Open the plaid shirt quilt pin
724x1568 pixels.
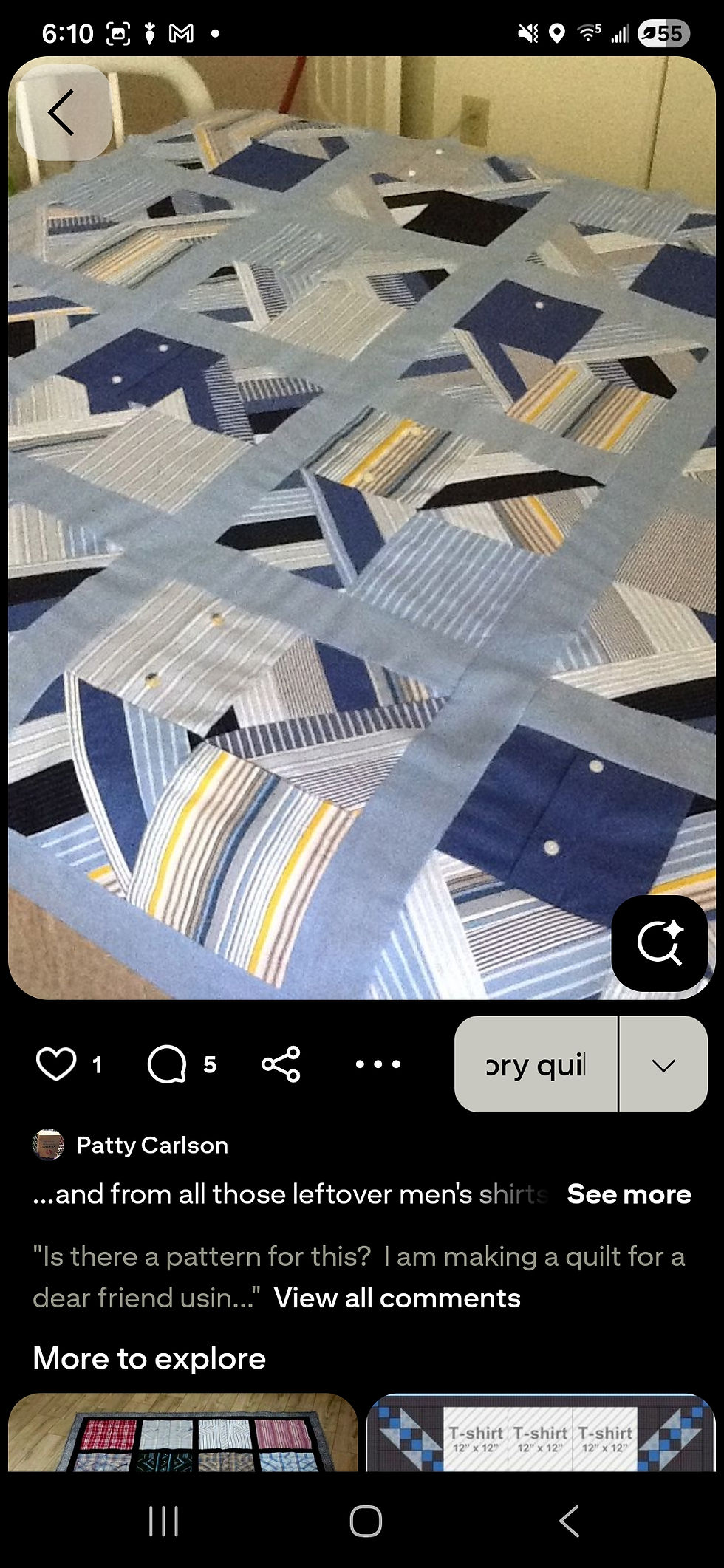182,1432
